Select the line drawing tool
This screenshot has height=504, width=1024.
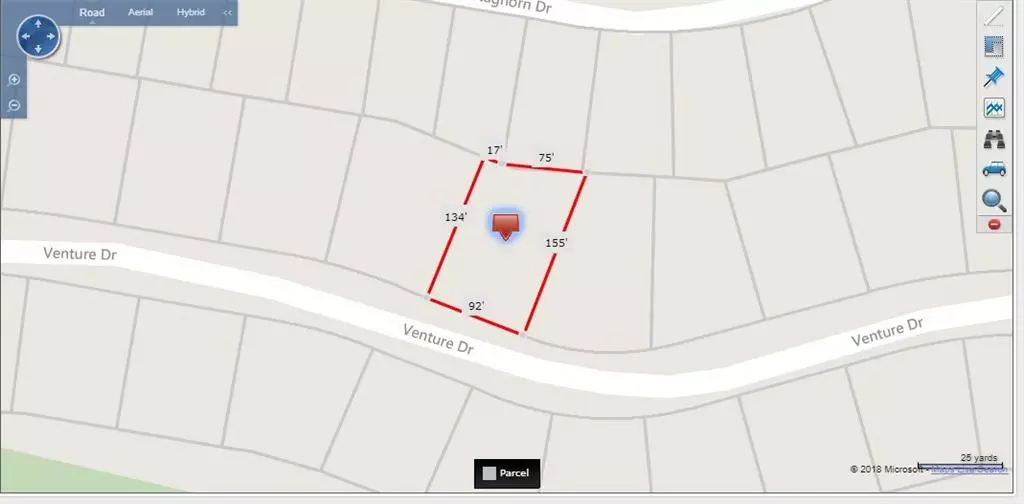(993, 15)
